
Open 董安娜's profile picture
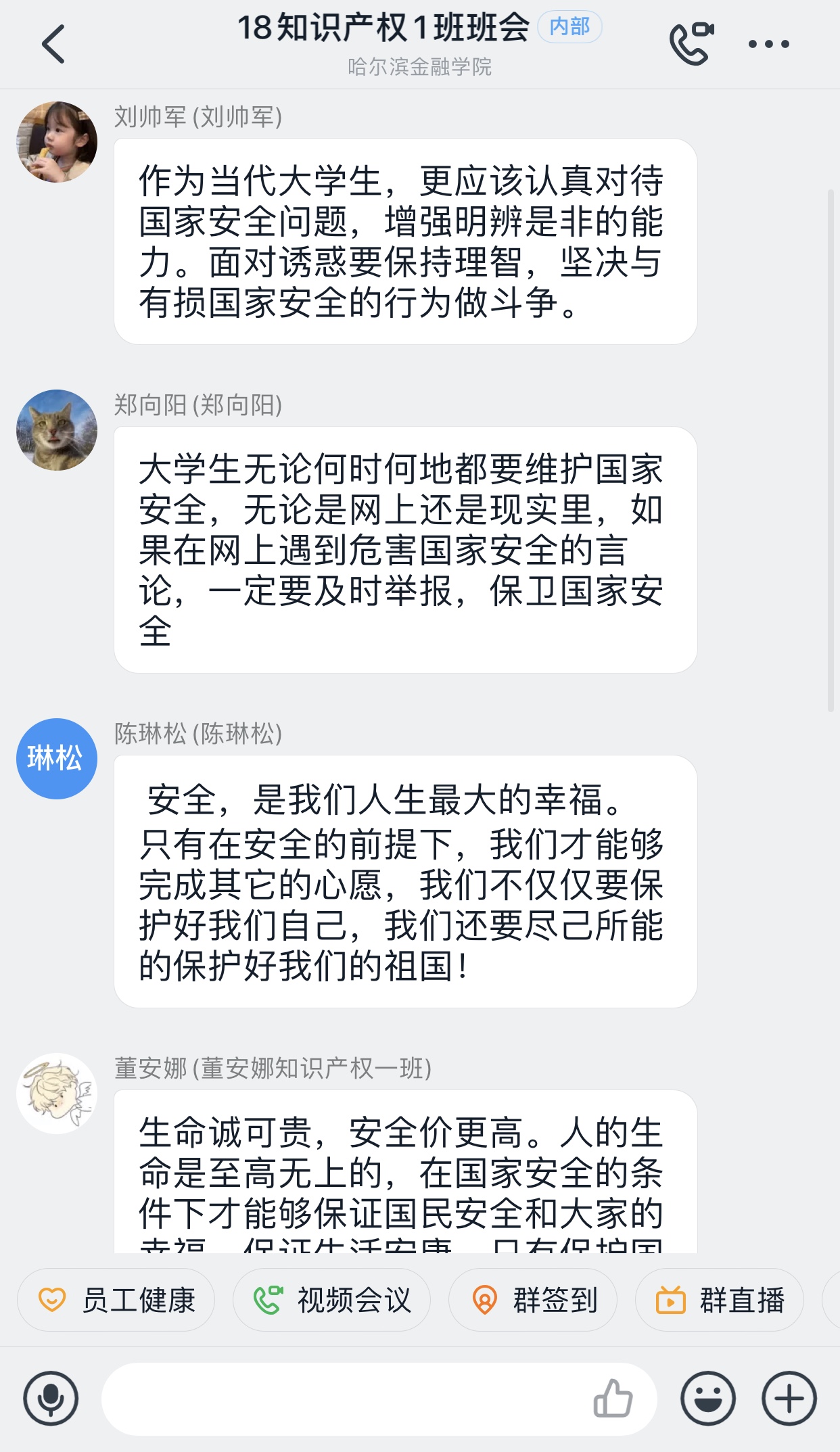pyautogui.click(x=57, y=1094)
